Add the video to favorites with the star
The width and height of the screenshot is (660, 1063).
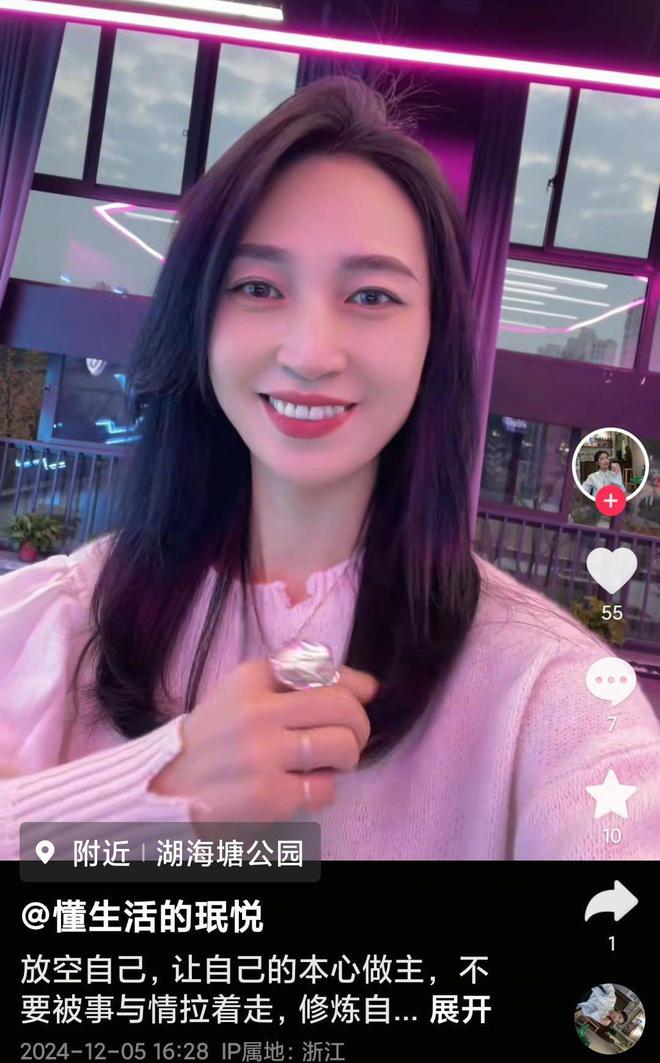[x=611, y=795]
